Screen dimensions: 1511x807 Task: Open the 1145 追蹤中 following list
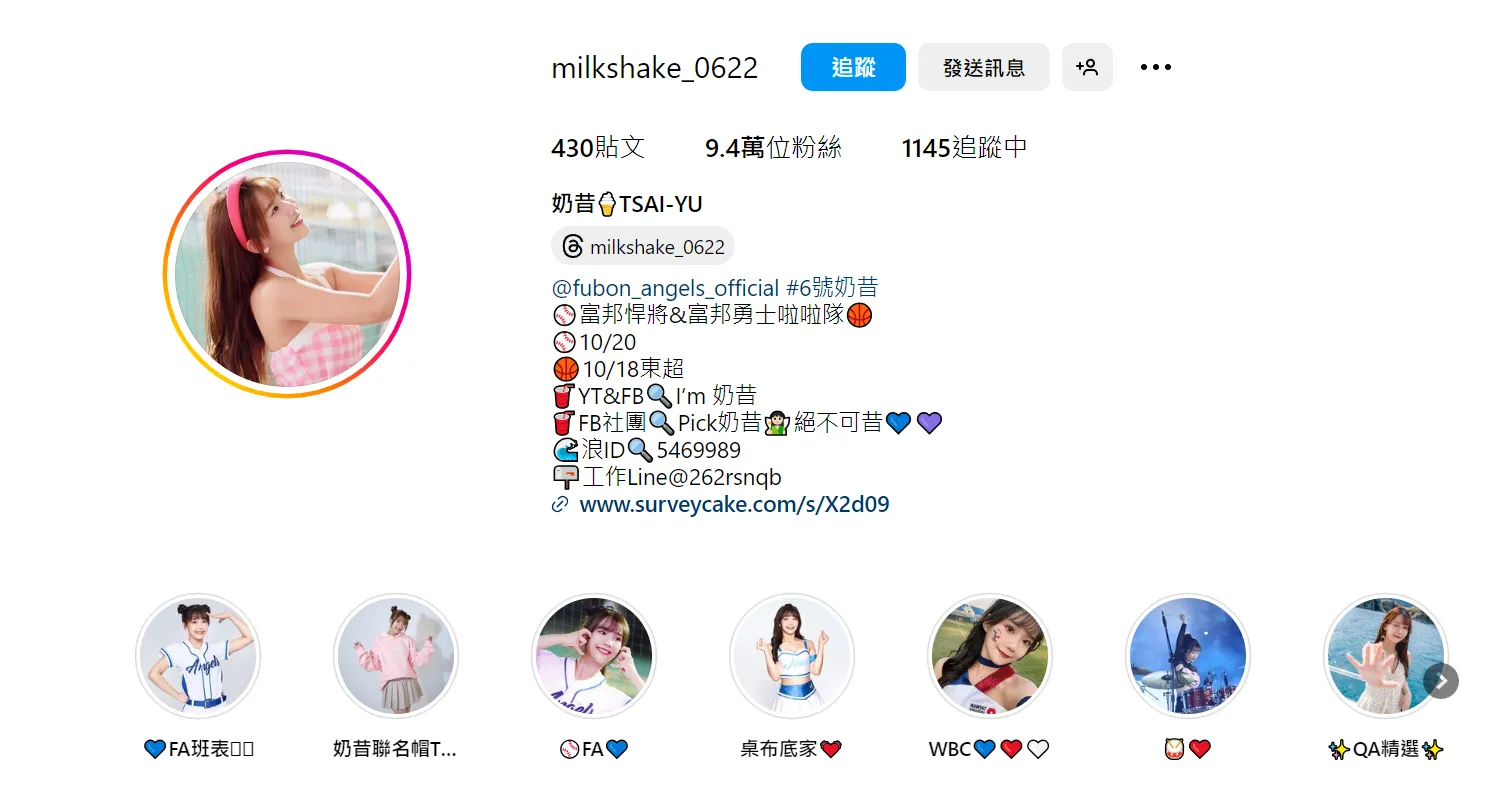point(964,148)
